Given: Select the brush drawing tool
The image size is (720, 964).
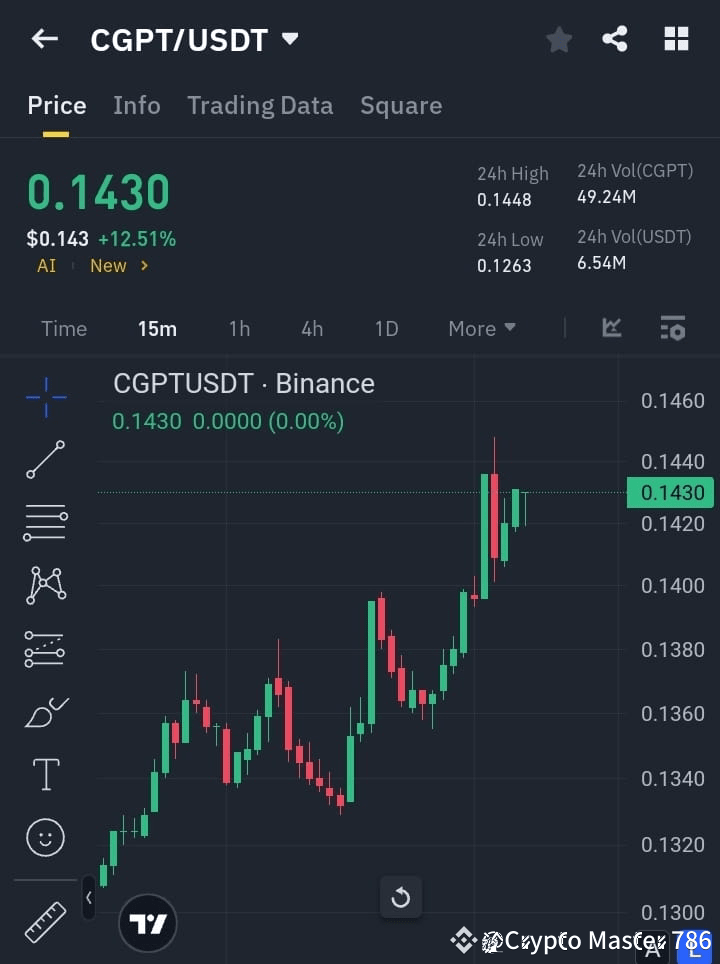Looking at the screenshot, I should point(45,711).
